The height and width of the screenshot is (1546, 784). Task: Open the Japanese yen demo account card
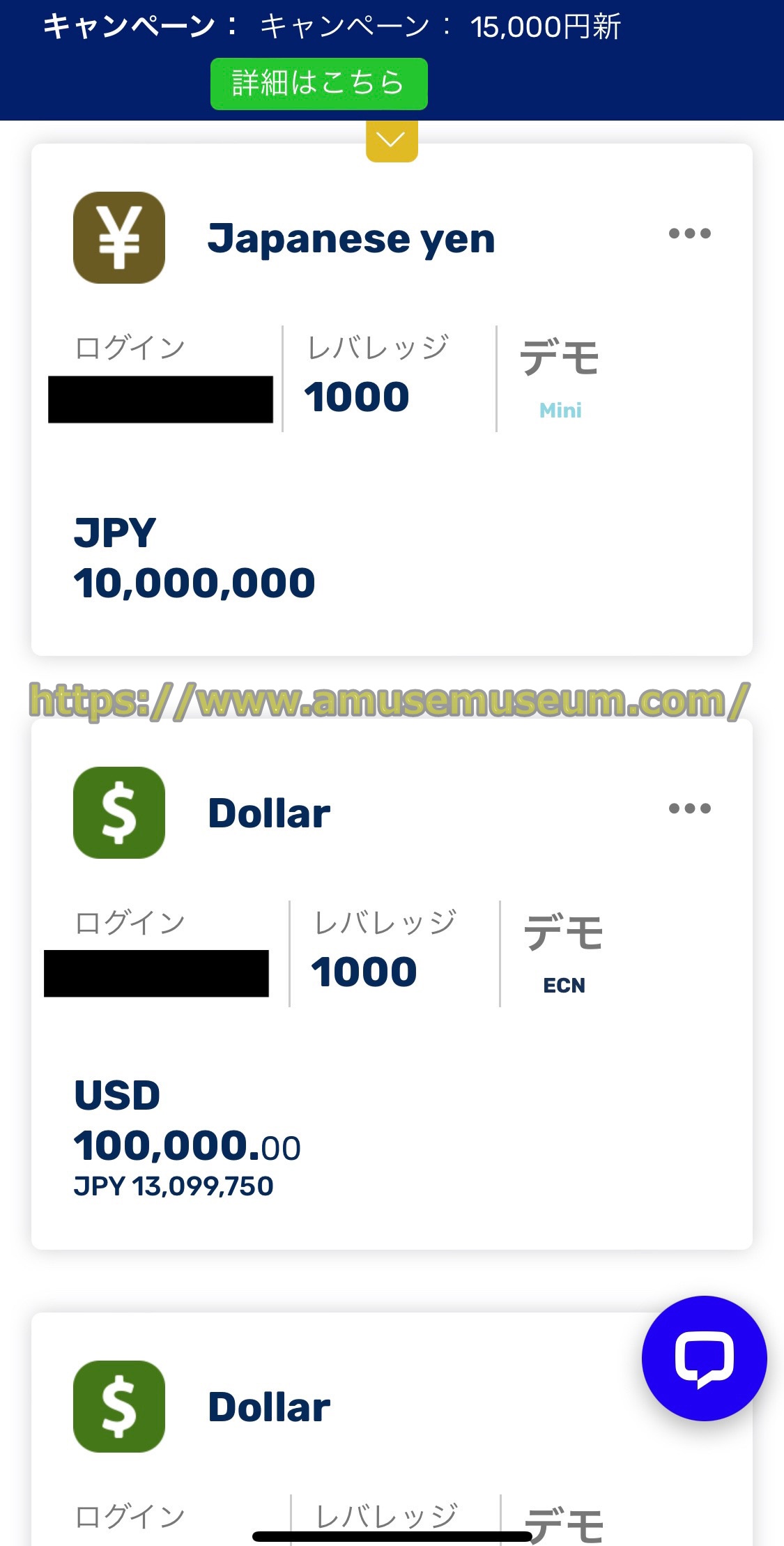pyautogui.click(x=392, y=399)
